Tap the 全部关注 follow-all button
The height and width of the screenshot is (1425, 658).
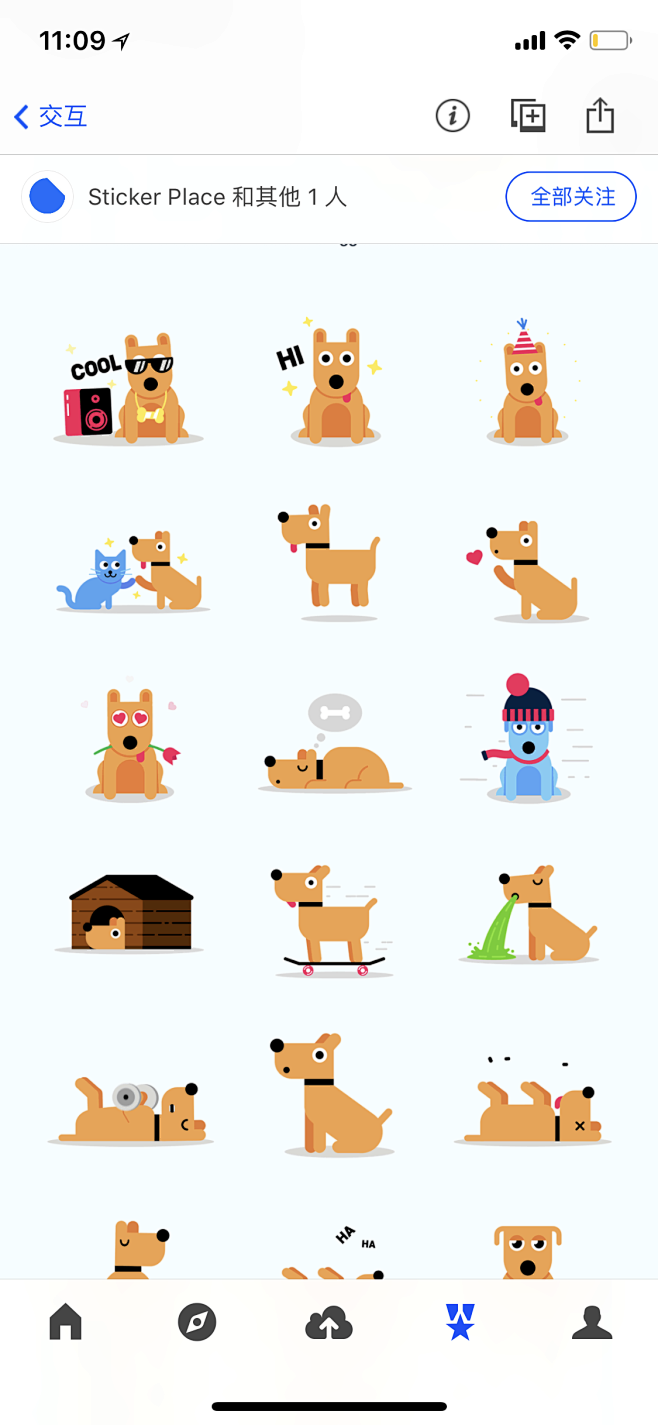coord(571,196)
